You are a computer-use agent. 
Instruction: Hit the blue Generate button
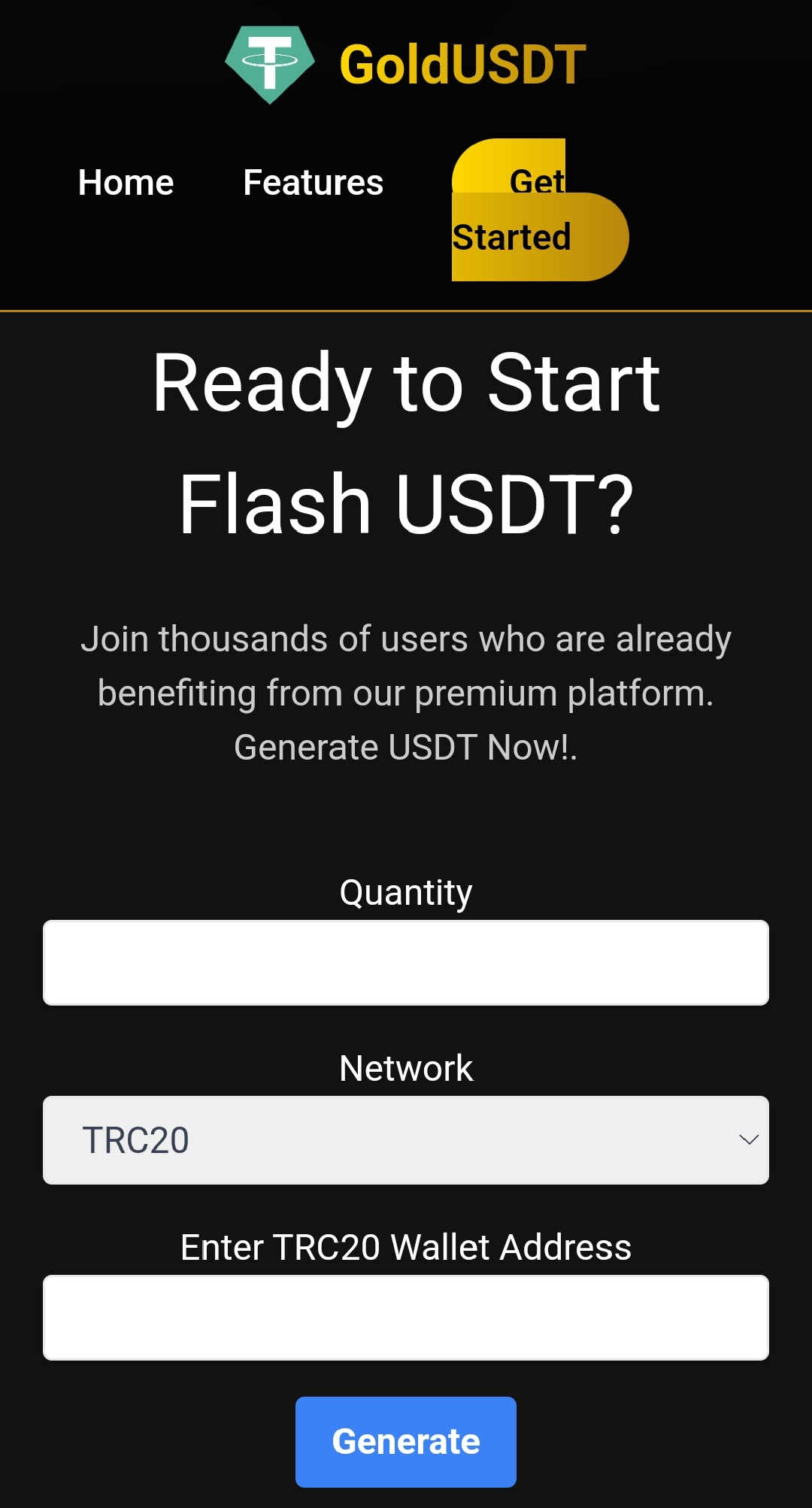[x=406, y=1442]
